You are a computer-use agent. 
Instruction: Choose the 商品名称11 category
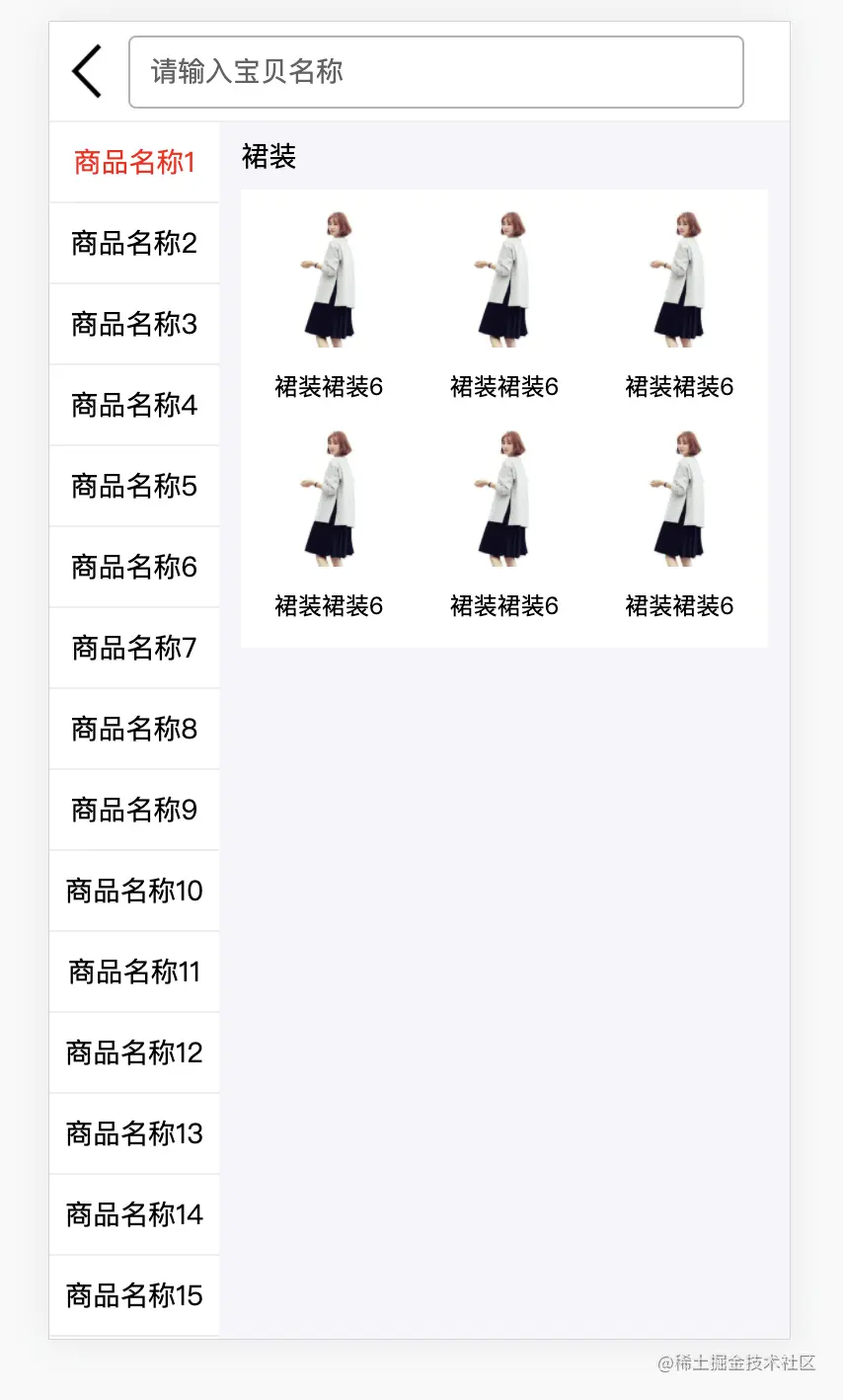click(x=134, y=972)
